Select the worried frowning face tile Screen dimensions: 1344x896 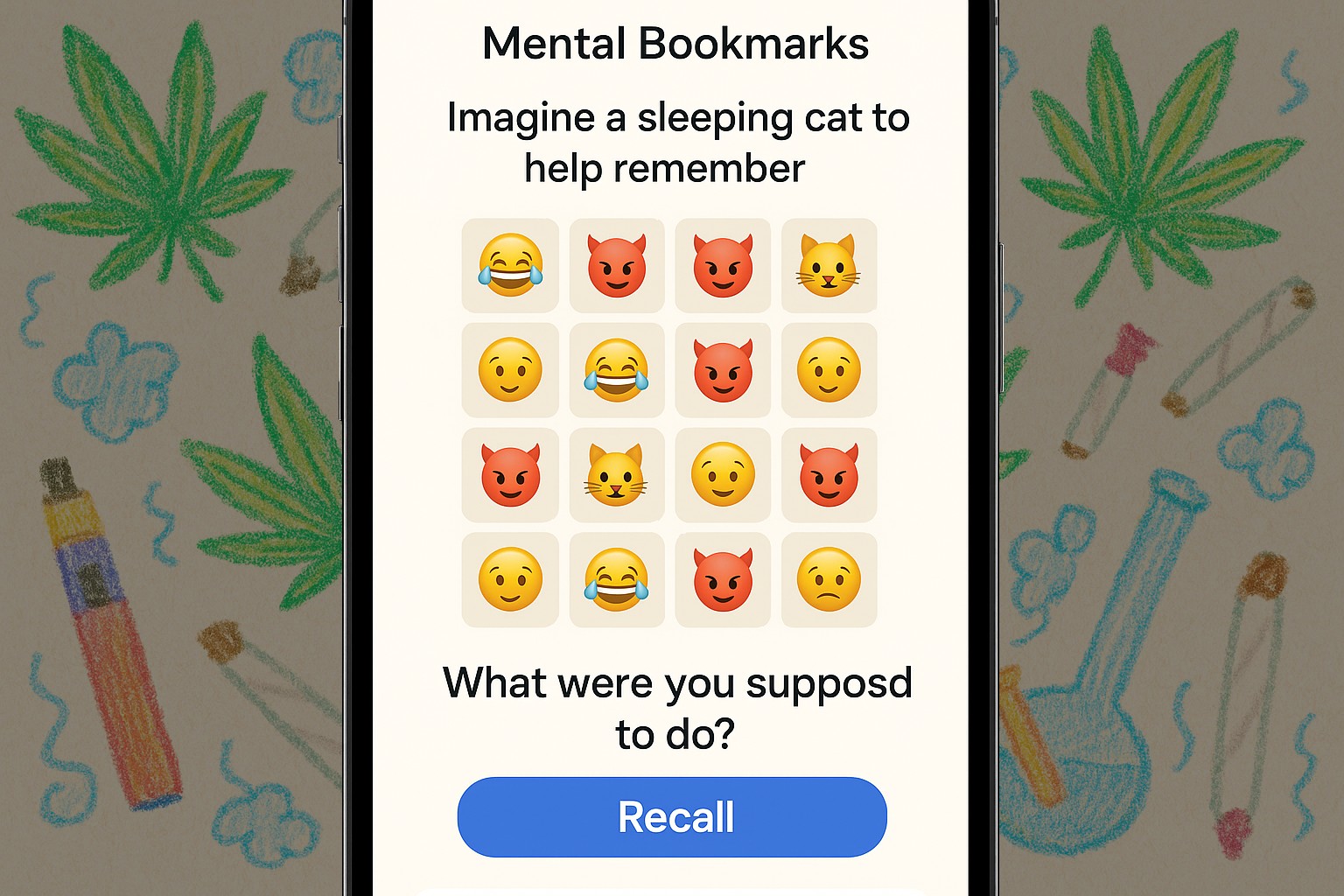829,579
